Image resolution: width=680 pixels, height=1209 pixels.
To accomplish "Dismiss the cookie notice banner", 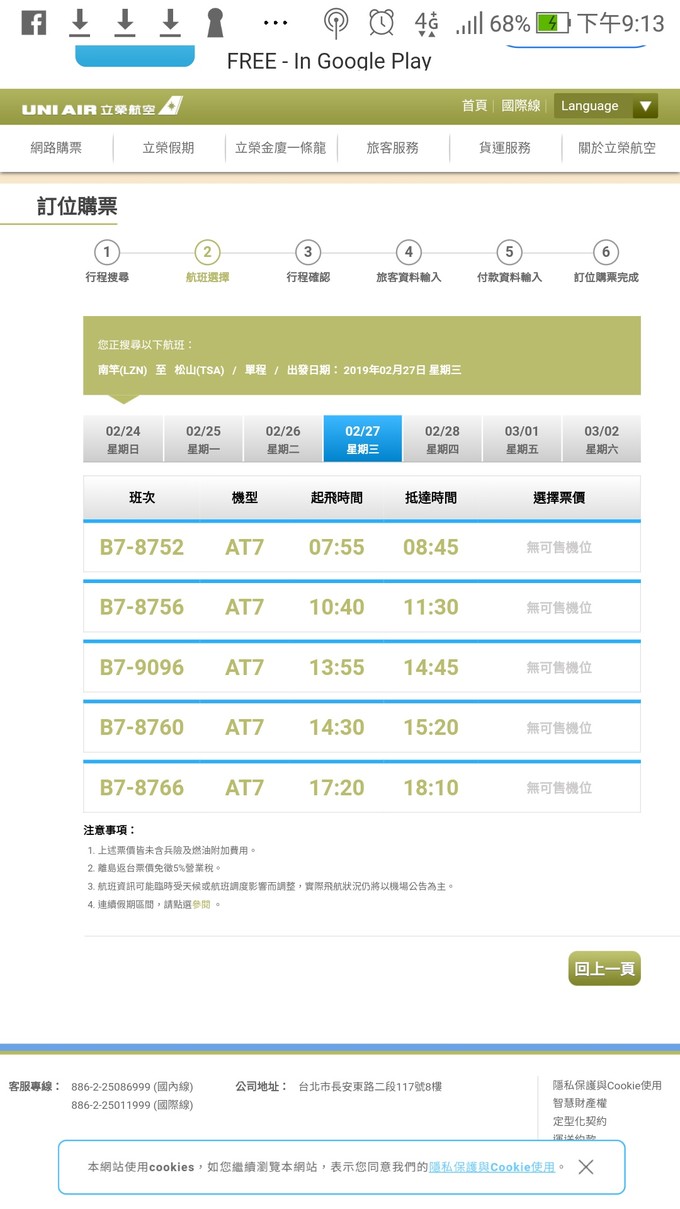I will [586, 1167].
